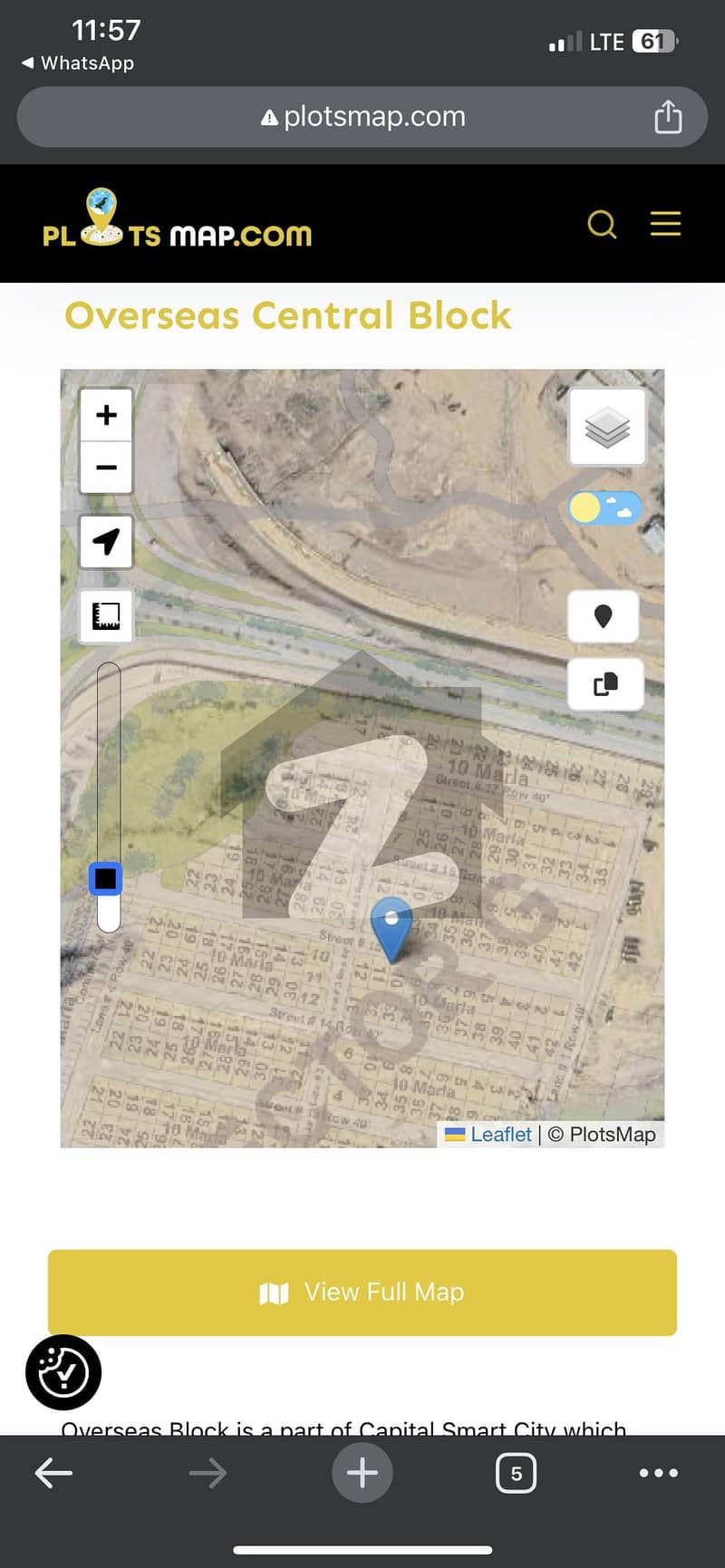Toggle the day and night map switch
725x1568 pixels.
604,508
